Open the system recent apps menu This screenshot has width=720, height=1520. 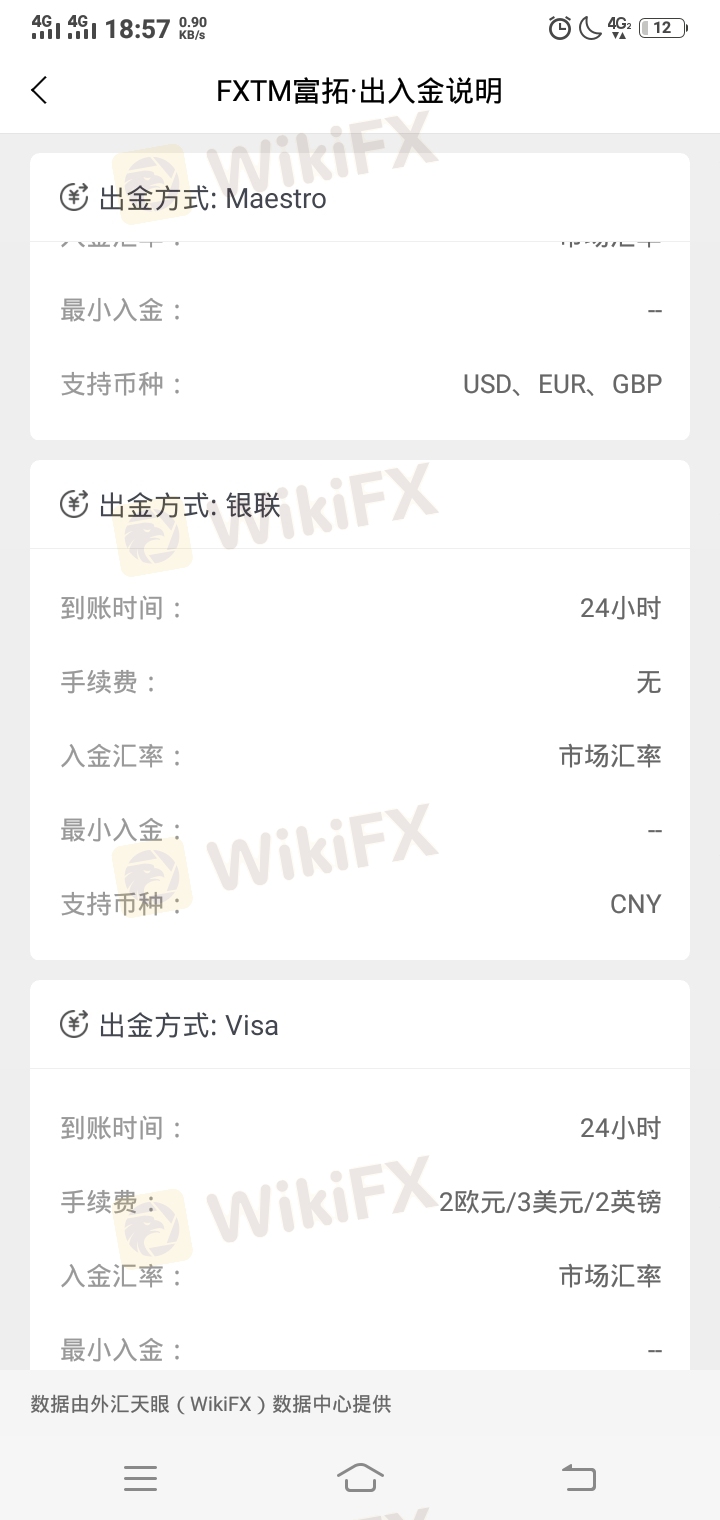point(140,1477)
